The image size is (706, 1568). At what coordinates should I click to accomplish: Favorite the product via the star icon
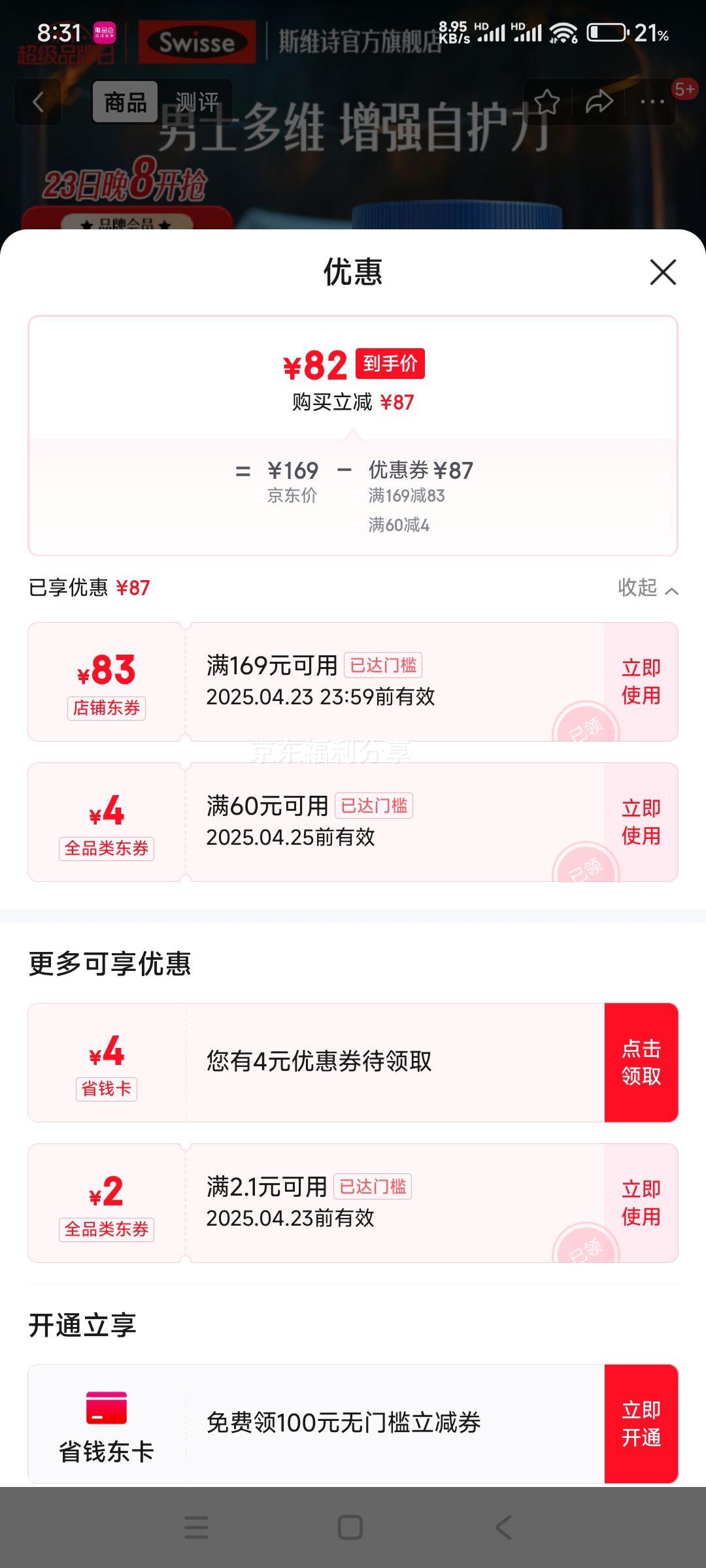(x=548, y=101)
